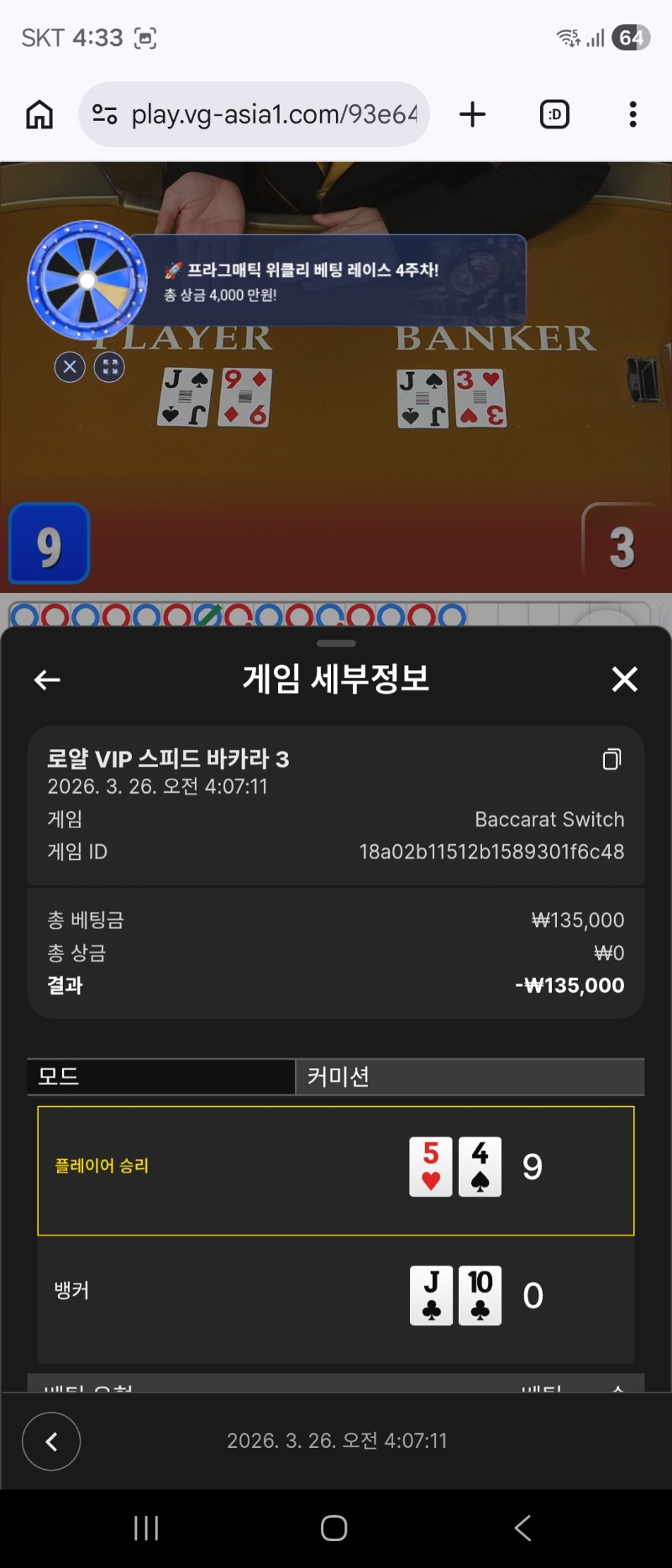Expand the promotion wheel widget
The image size is (672, 1568).
(x=109, y=367)
